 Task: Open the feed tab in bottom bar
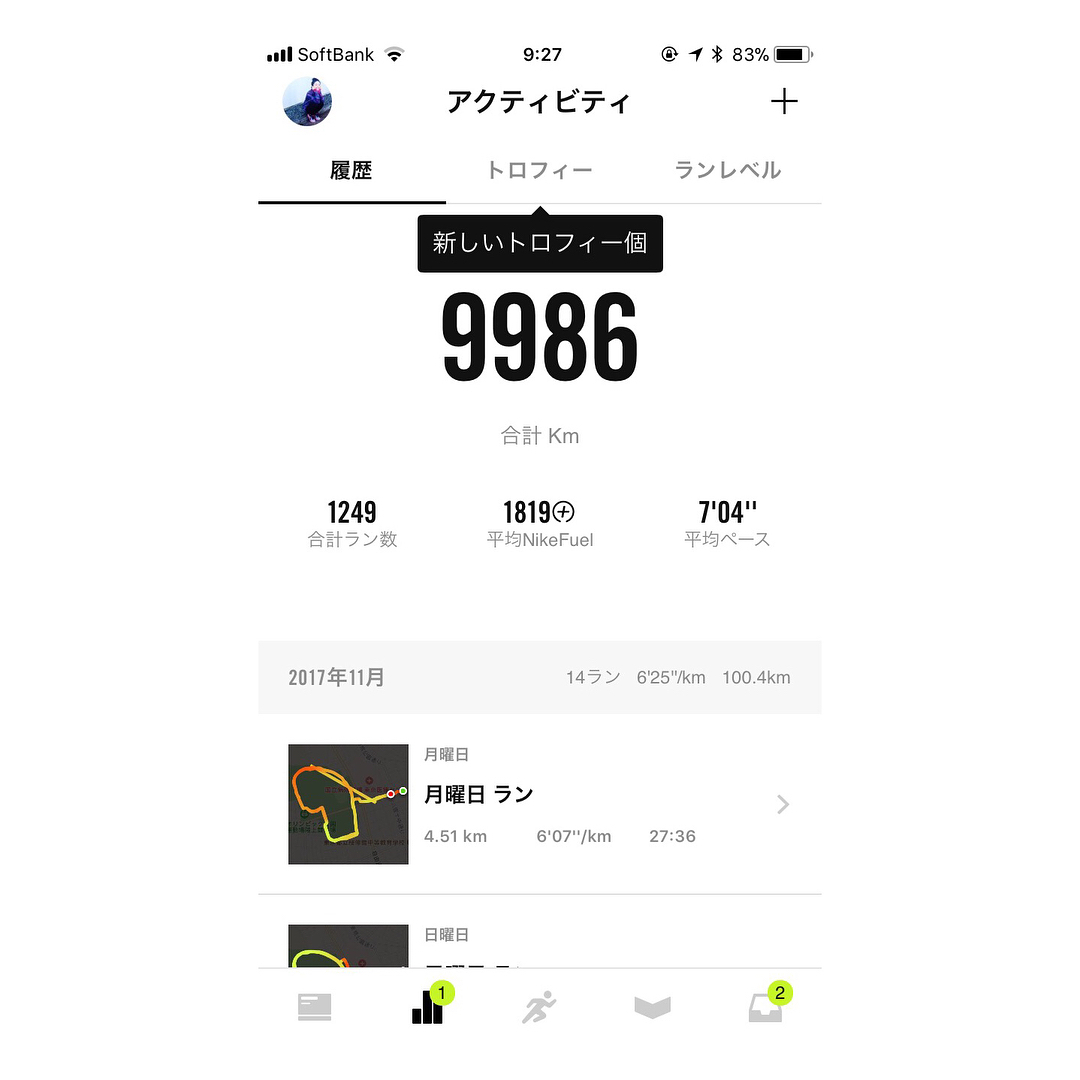point(314,1008)
